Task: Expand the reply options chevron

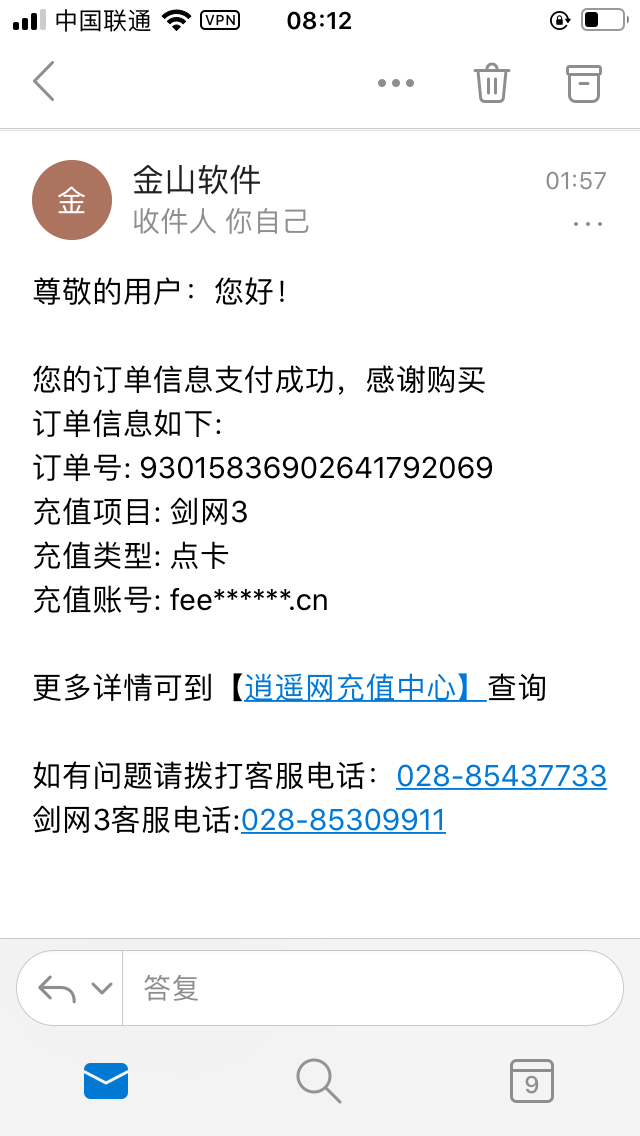Action: (x=101, y=989)
